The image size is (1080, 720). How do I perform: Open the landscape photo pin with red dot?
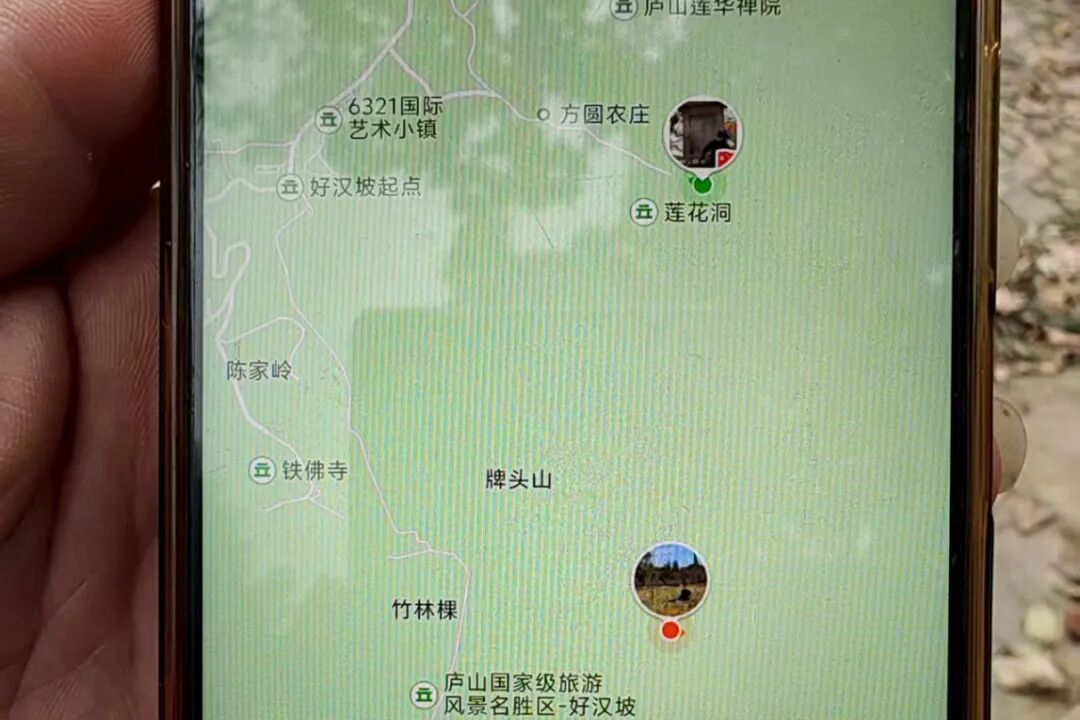[x=670, y=580]
